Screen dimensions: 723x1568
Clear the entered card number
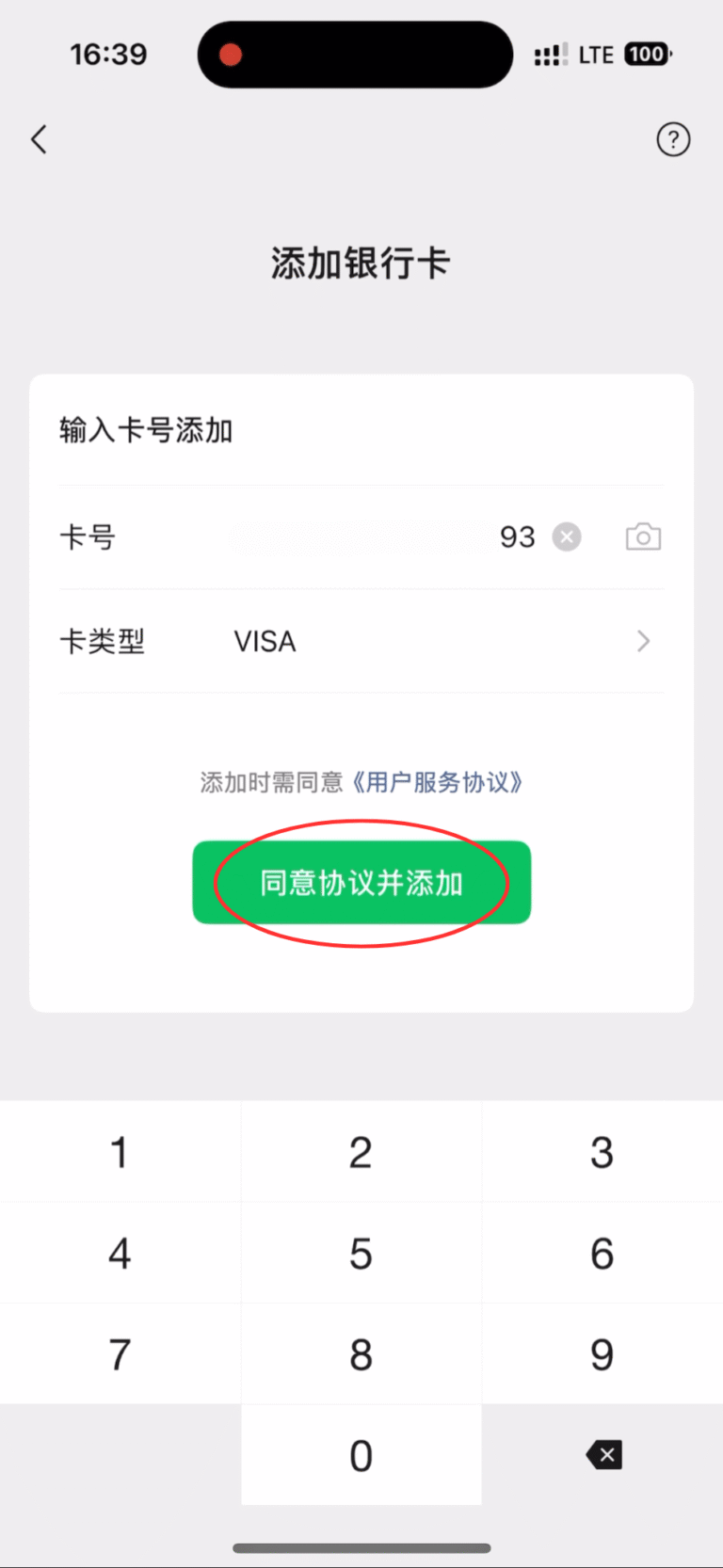pos(566,537)
